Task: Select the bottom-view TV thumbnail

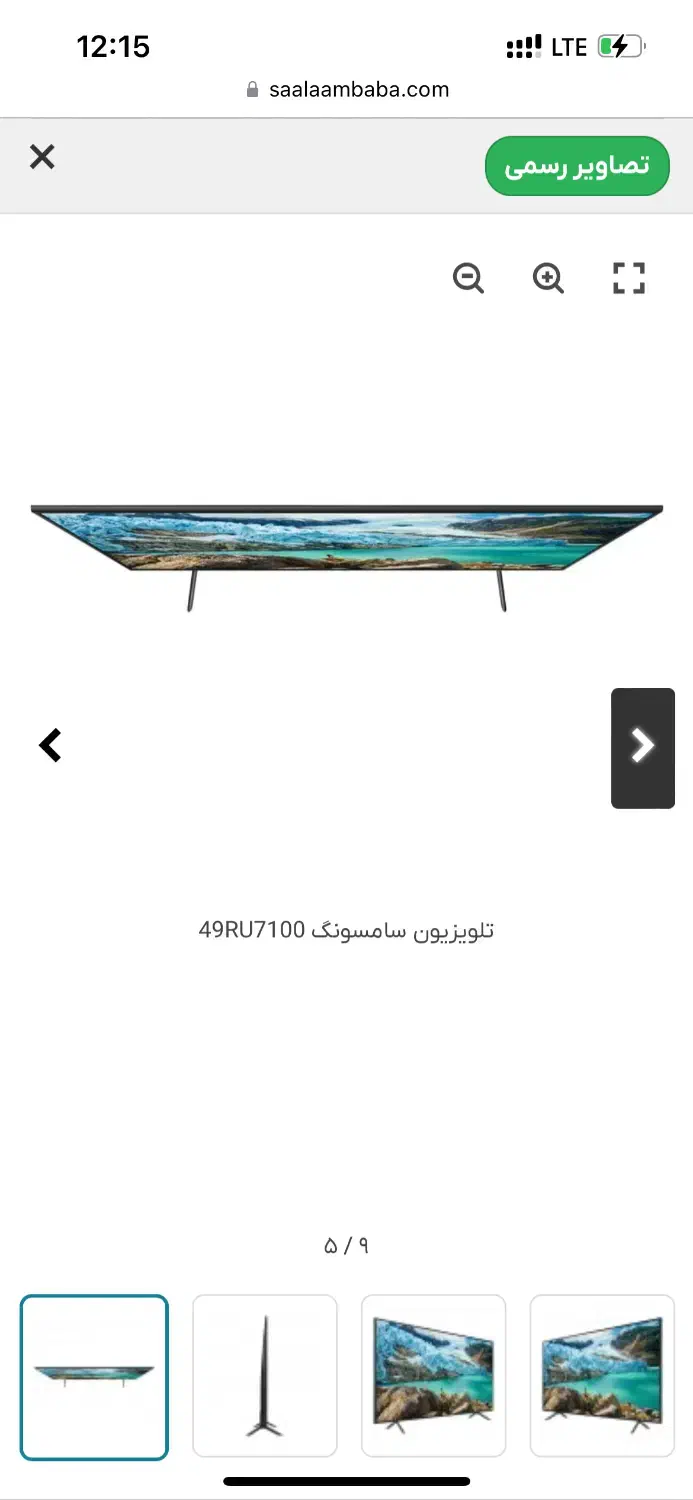Action: (x=94, y=1376)
